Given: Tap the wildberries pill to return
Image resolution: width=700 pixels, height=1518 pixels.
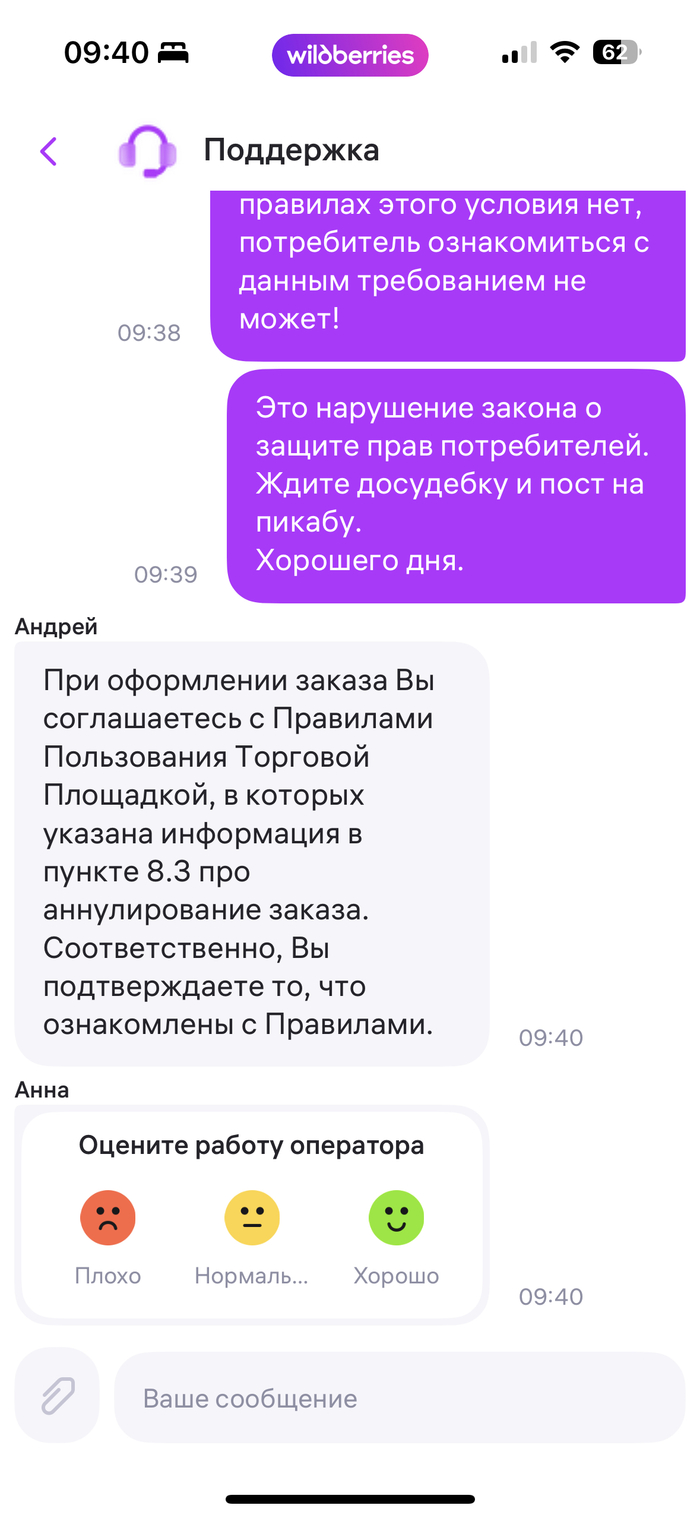Looking at the screenshot, I should (350, 55).
